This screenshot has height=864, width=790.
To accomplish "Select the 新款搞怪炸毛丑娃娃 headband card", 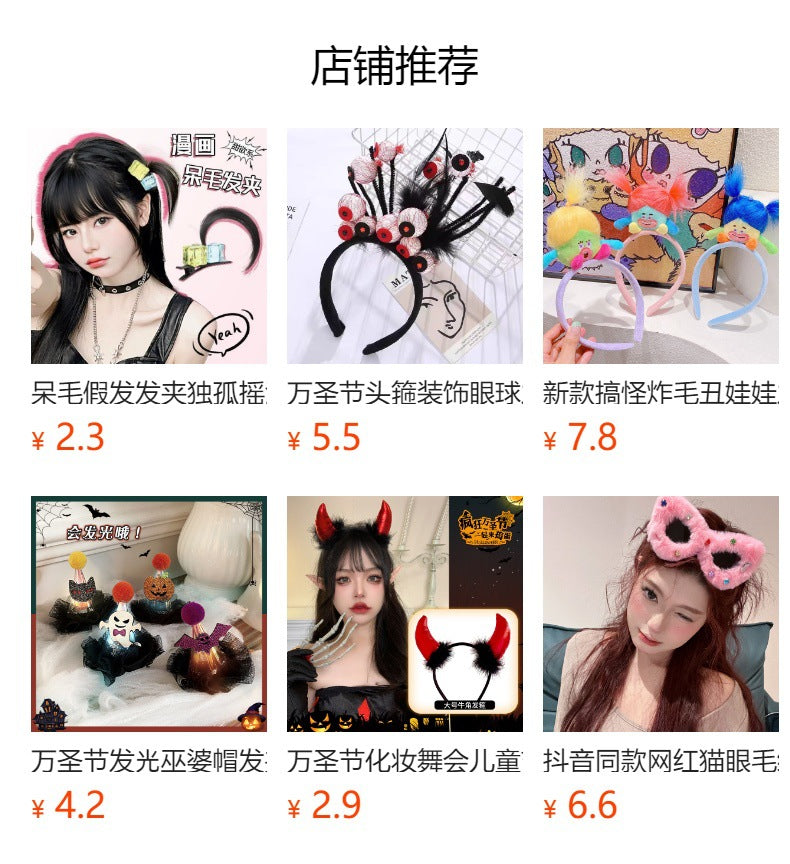I will tap(660, 246).
